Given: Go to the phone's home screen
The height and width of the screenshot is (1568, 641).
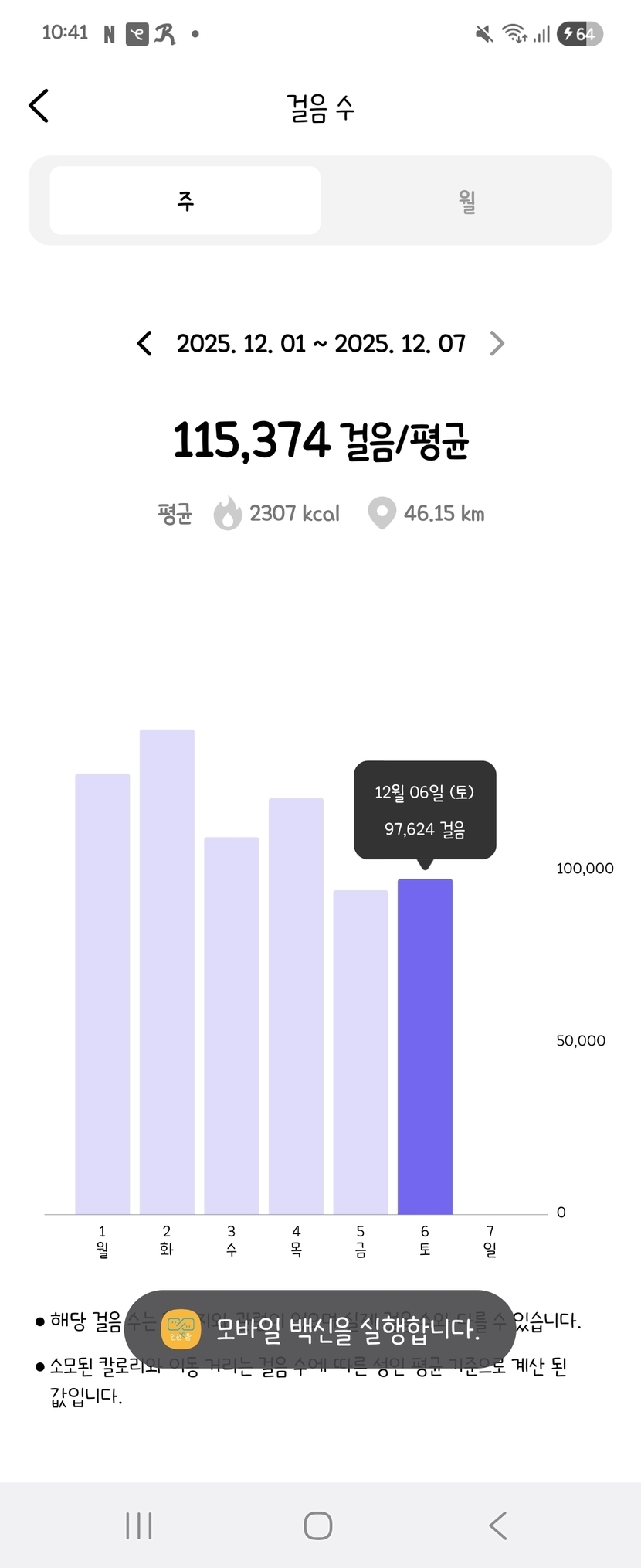Looking at the screenshot, I should click(318, 1525).
